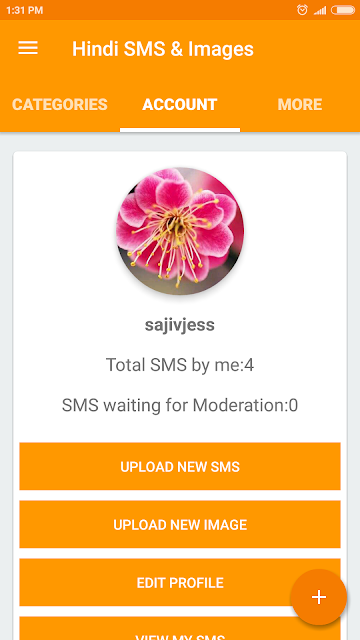This screenshot has width=360, height=640.
Task: Open the hamburger drawer menu
Action: point(28,48)
